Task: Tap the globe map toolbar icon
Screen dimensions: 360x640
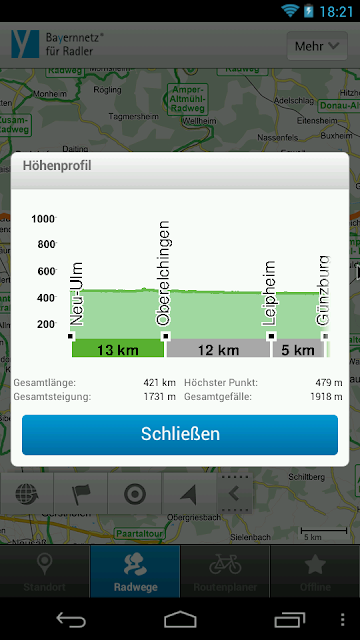Action: [27, 494]
